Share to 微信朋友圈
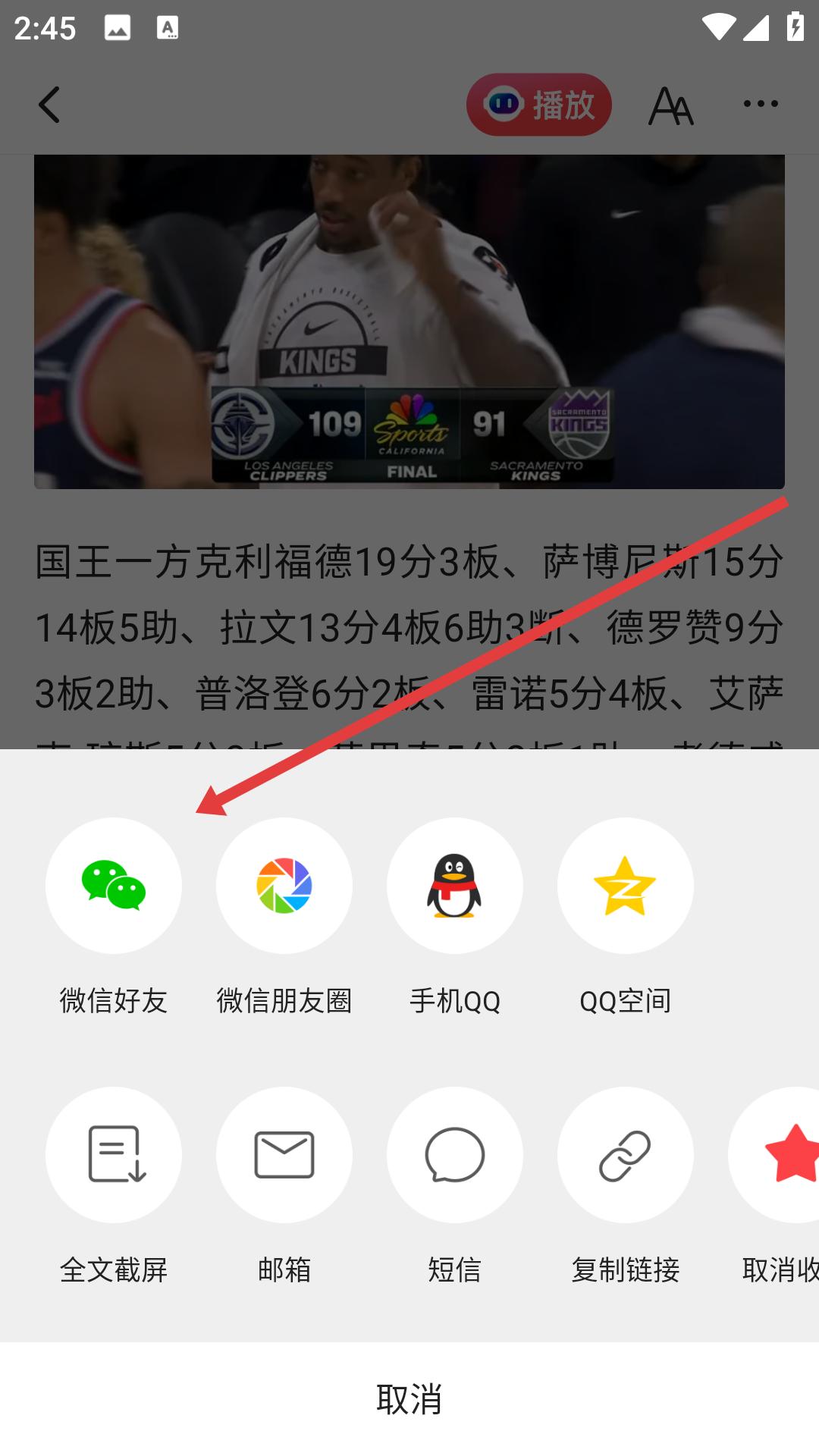The height and width of the screenshot is (1456, 819). click(284, 886)
